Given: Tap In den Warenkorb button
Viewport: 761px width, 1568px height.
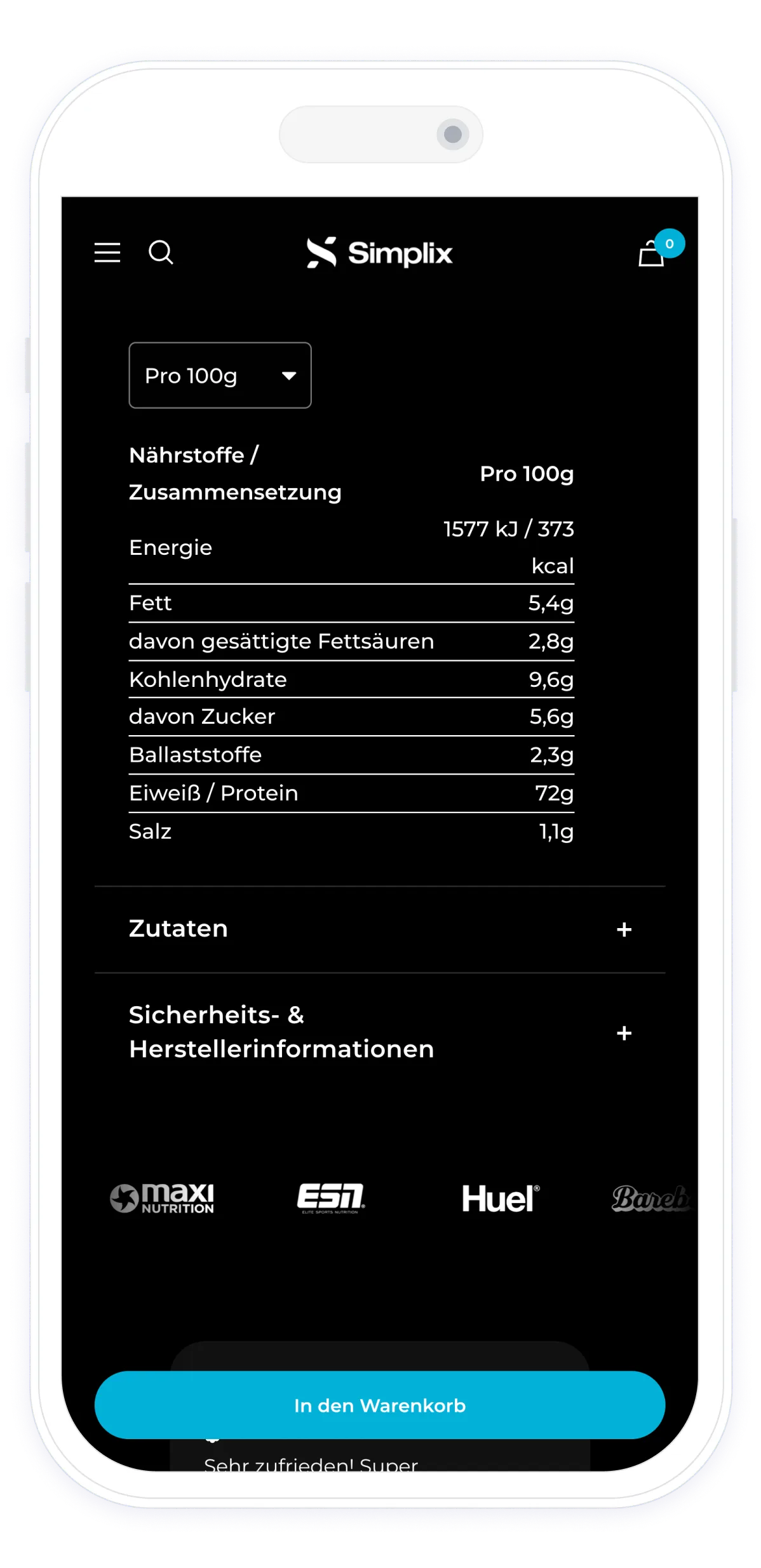Looking at the screenshot, I should click(x=380, y=1405).
